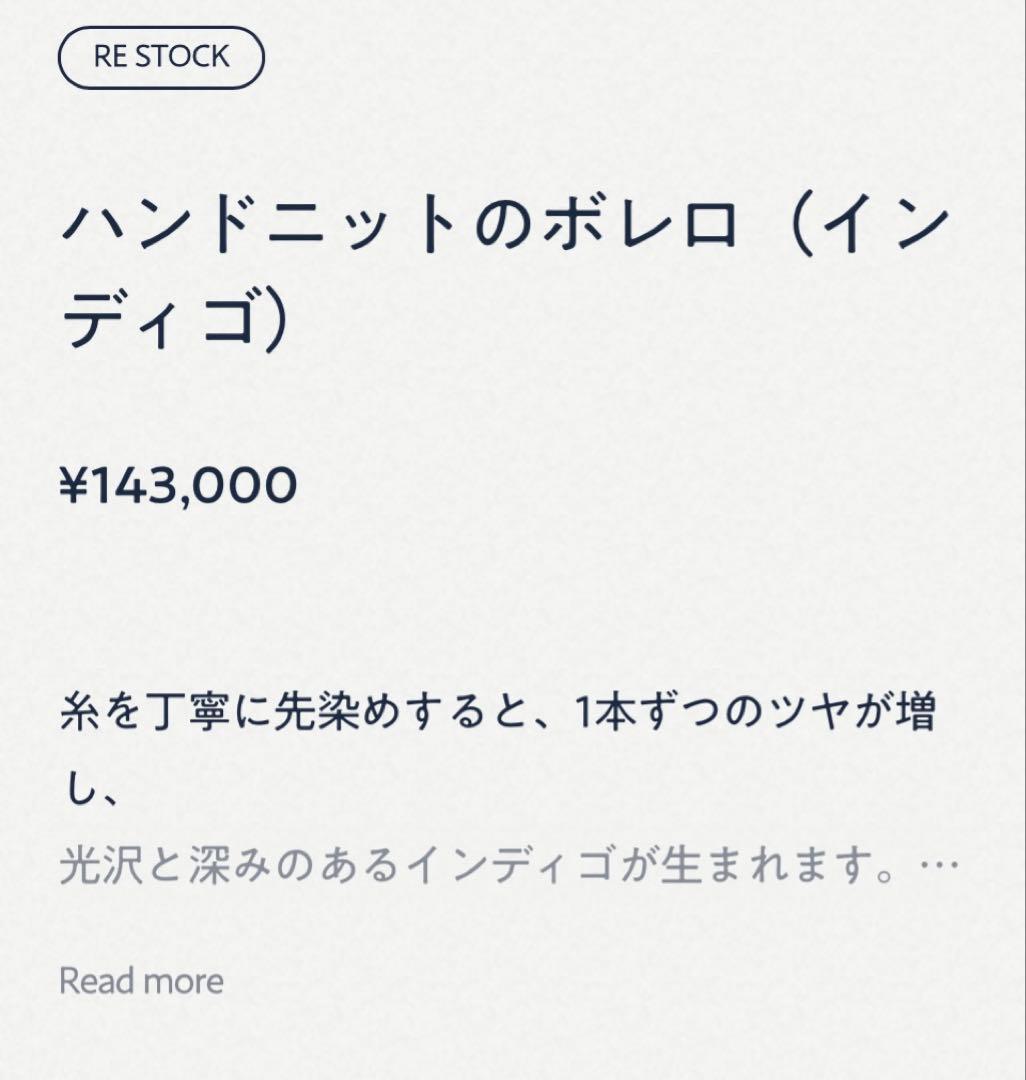
Task: Click the grayed-out 光沢と深み sentence
Action: (500, 862)
